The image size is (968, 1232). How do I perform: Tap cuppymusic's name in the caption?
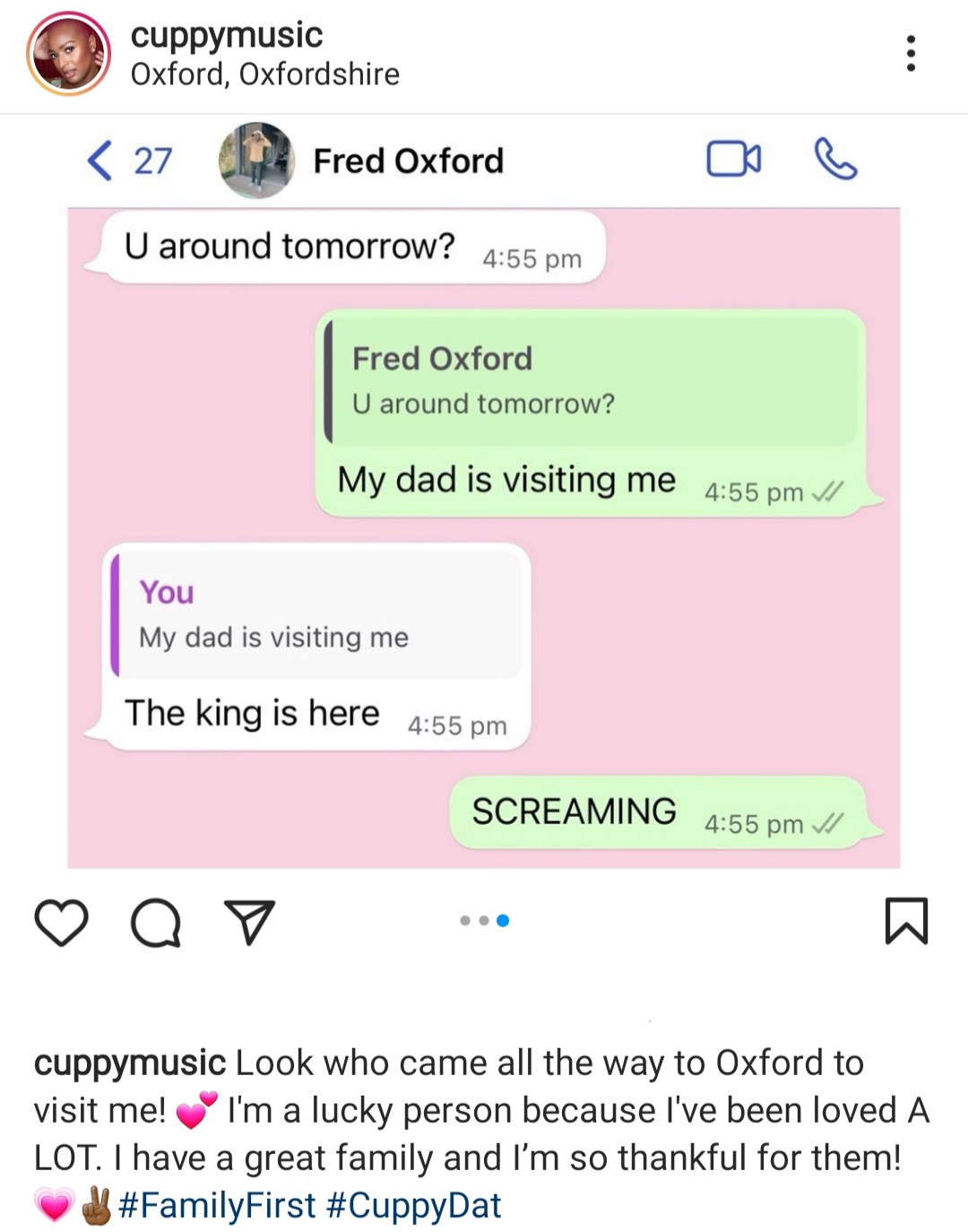coord(130,1063)
